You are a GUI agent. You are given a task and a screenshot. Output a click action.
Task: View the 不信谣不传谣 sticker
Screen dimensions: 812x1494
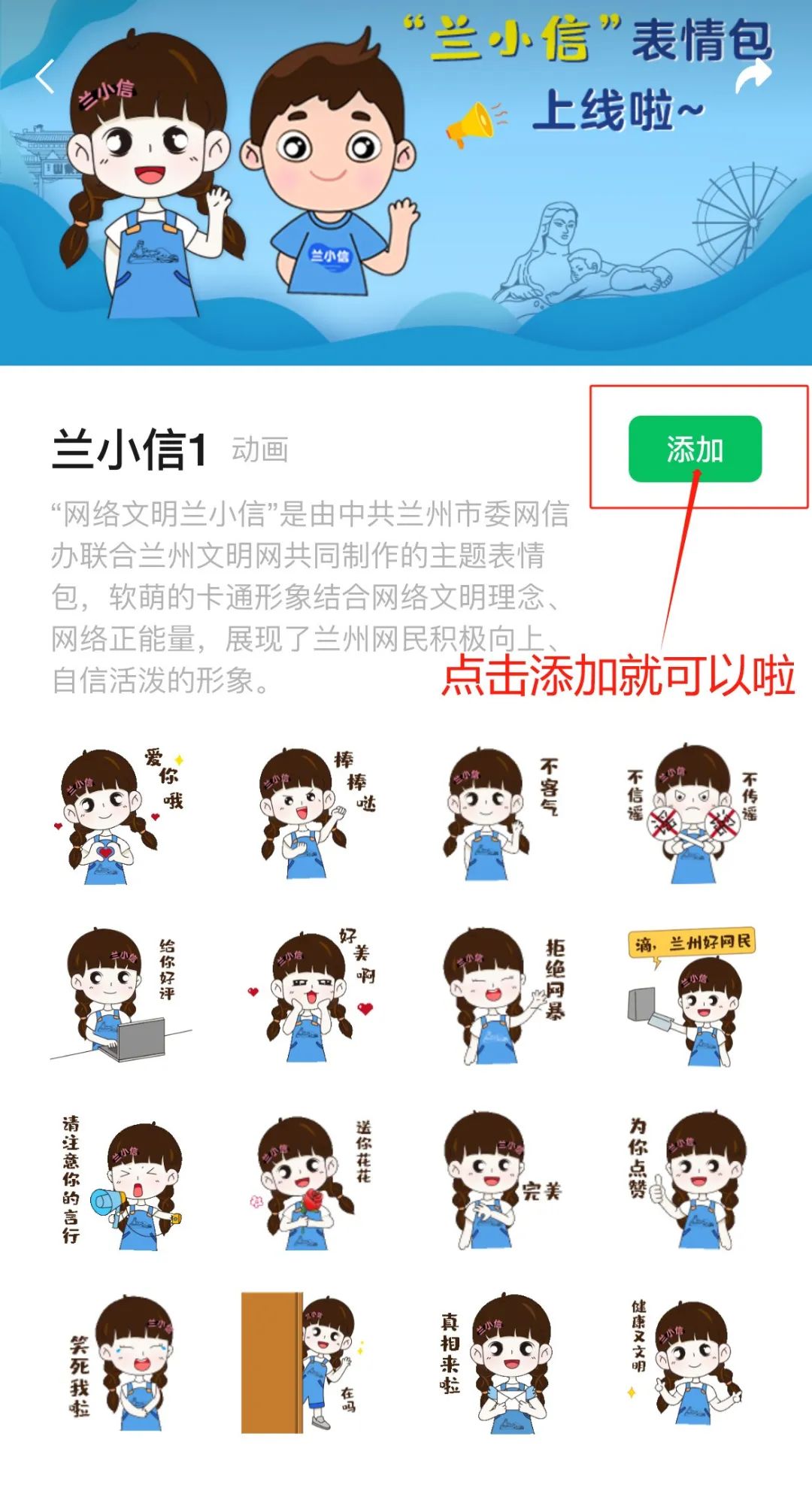point(693,816)
